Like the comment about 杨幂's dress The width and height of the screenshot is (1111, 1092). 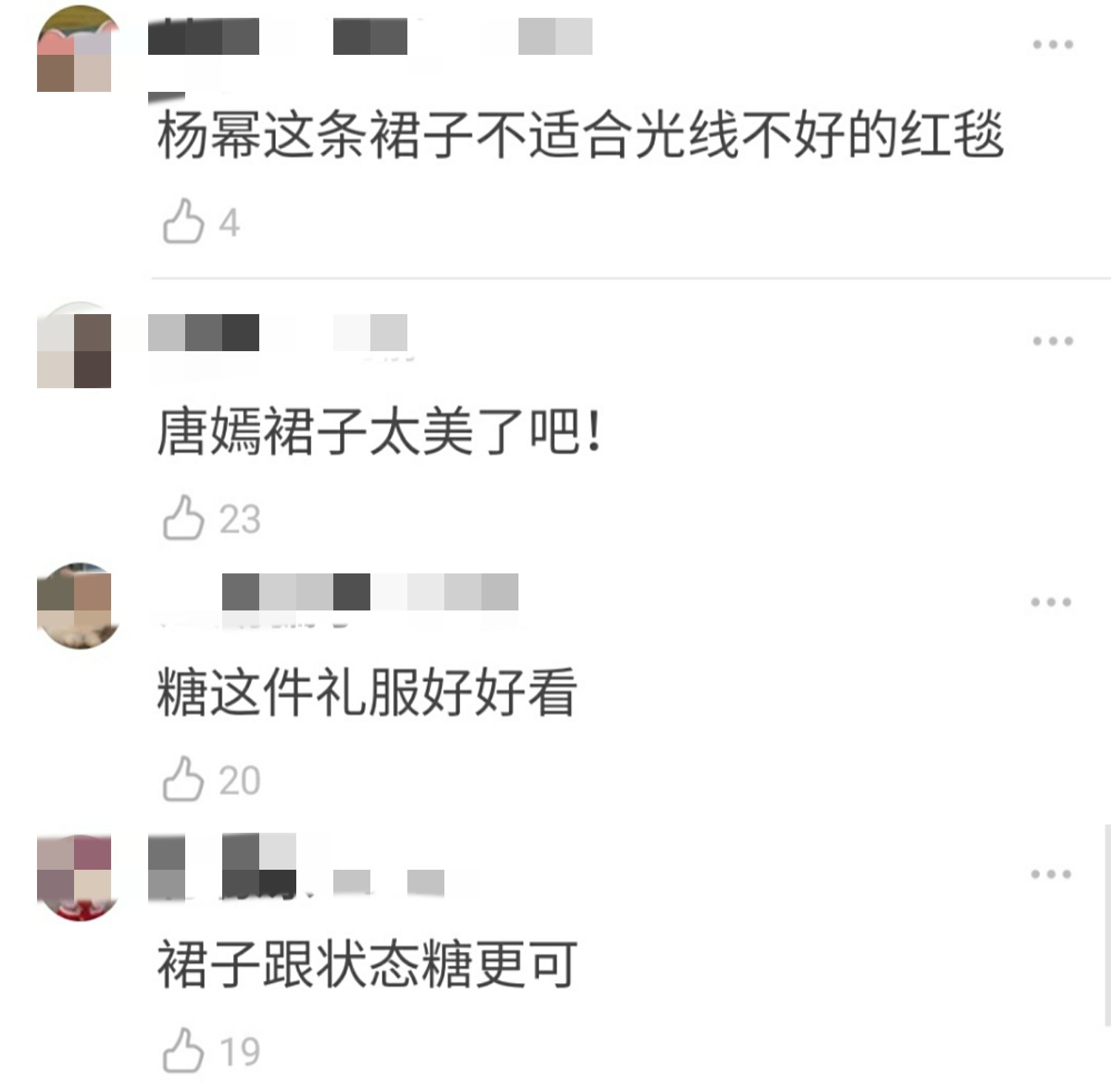(183, 221)
